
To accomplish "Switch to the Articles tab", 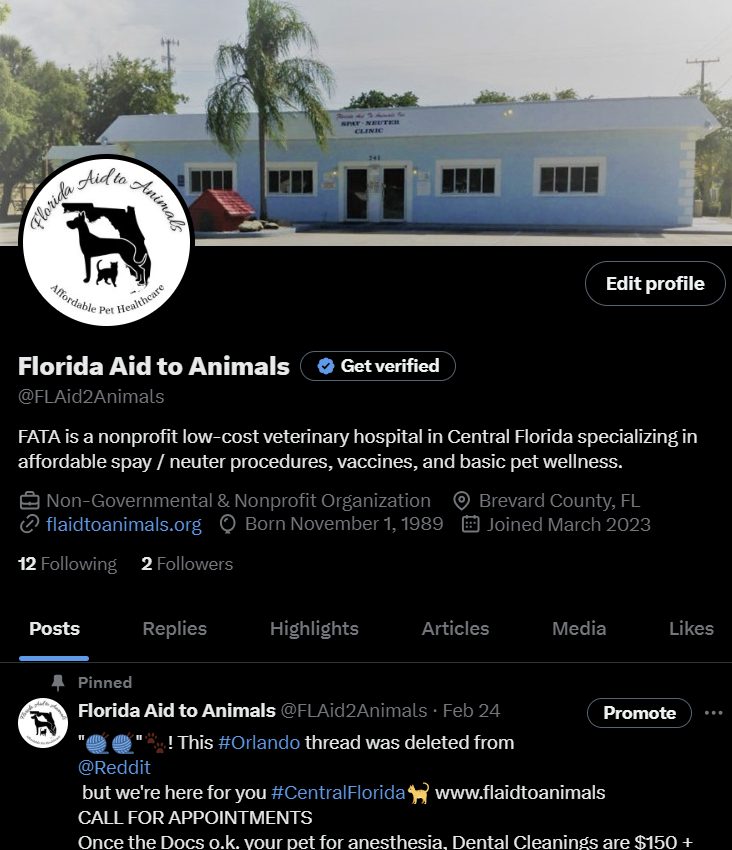I will click(455, 629).
